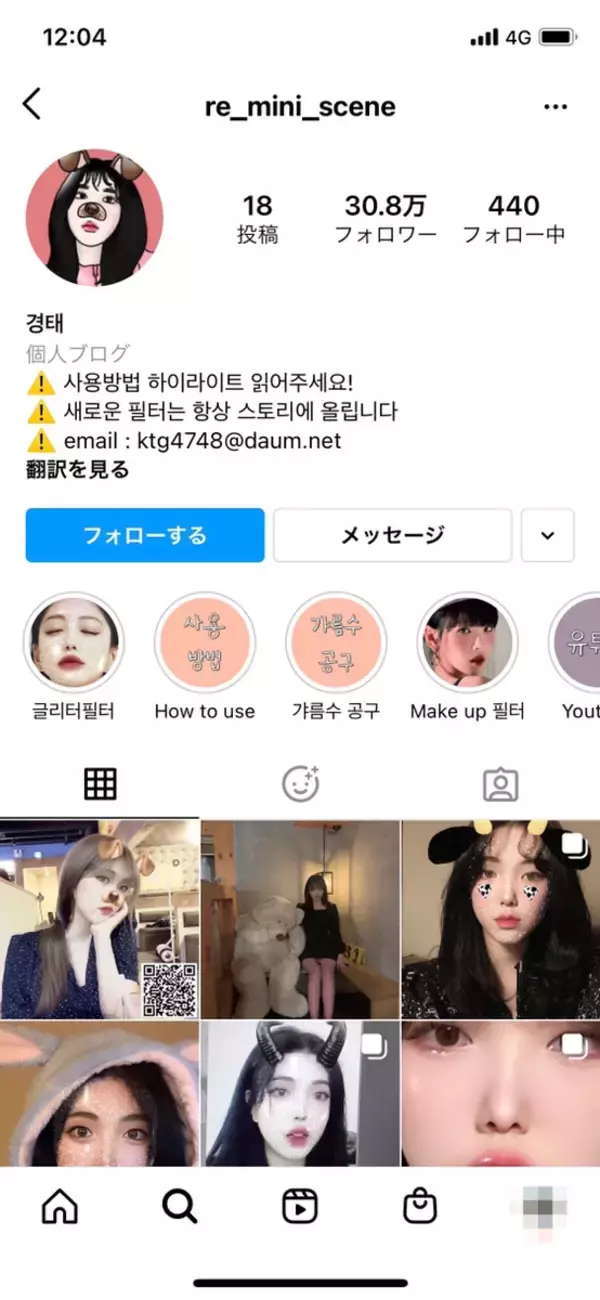Switch to the posts grid tab
Screen dimensions: 600x1300
click(x=100, y=785)
